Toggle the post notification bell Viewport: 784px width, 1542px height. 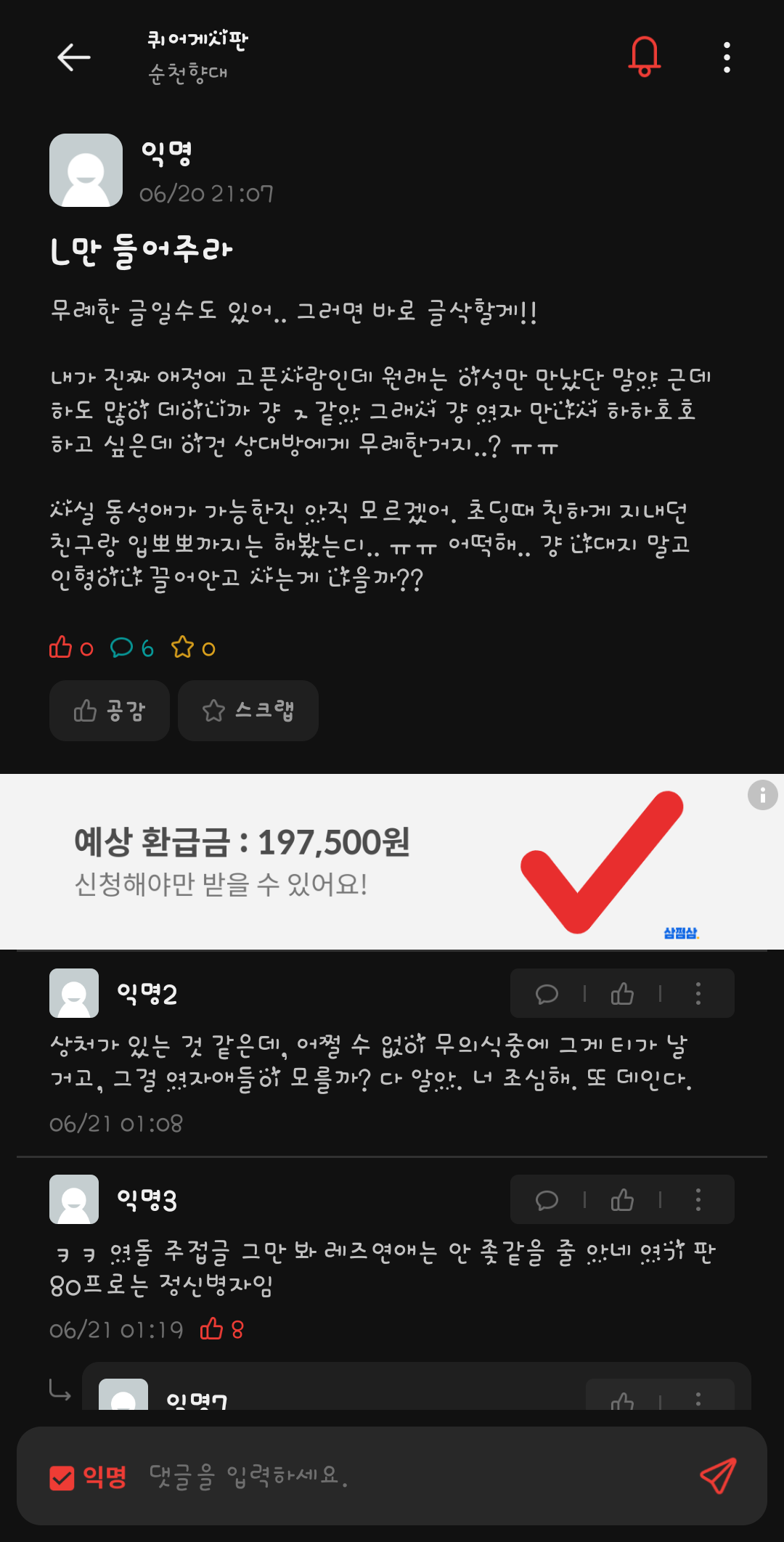click(644, 56)
